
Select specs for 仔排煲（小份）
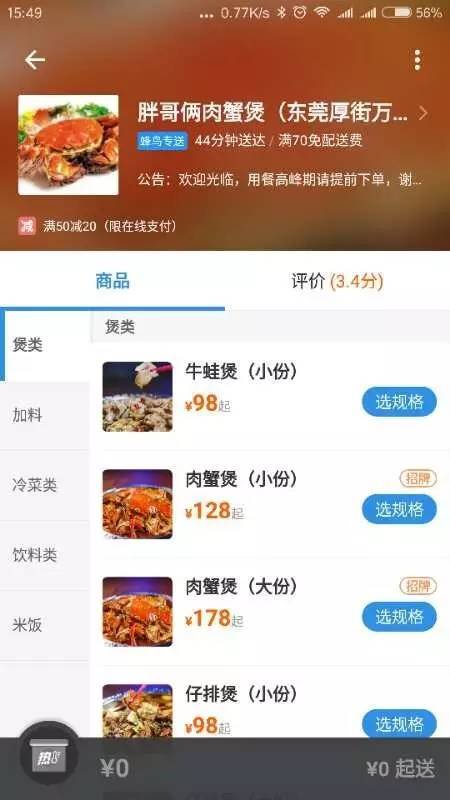pyautogui.click(x=399, y=724)
